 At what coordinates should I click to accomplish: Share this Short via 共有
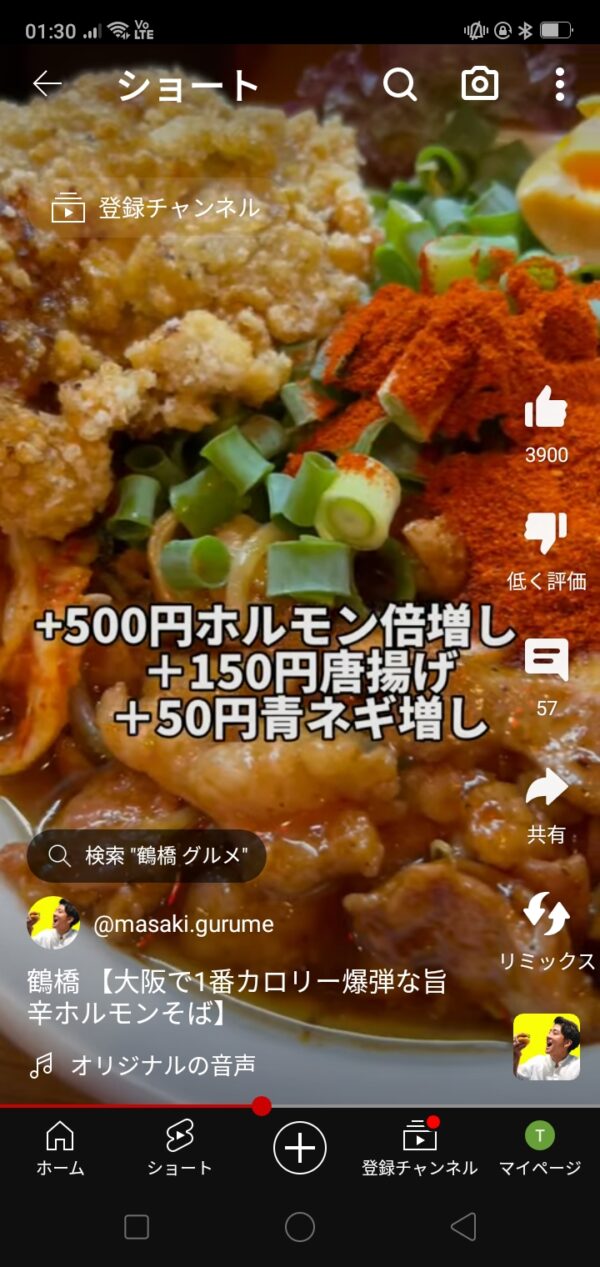pyautogui.click(x=546, y=790)
